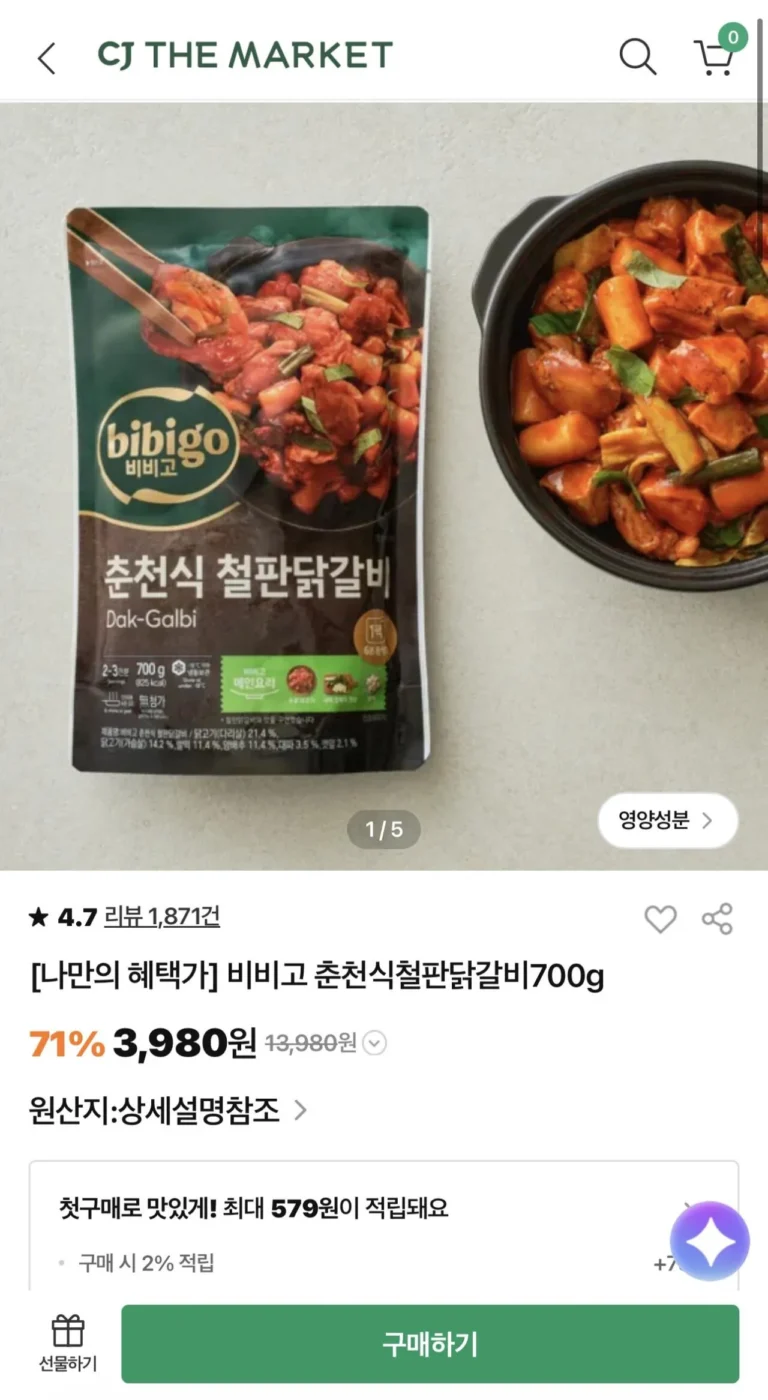The height and width of the screenshot is (1400, 768).
Task: Tap the CJ THE MARKET home logo
Action: pyautogui.click(x=245, y=55)
